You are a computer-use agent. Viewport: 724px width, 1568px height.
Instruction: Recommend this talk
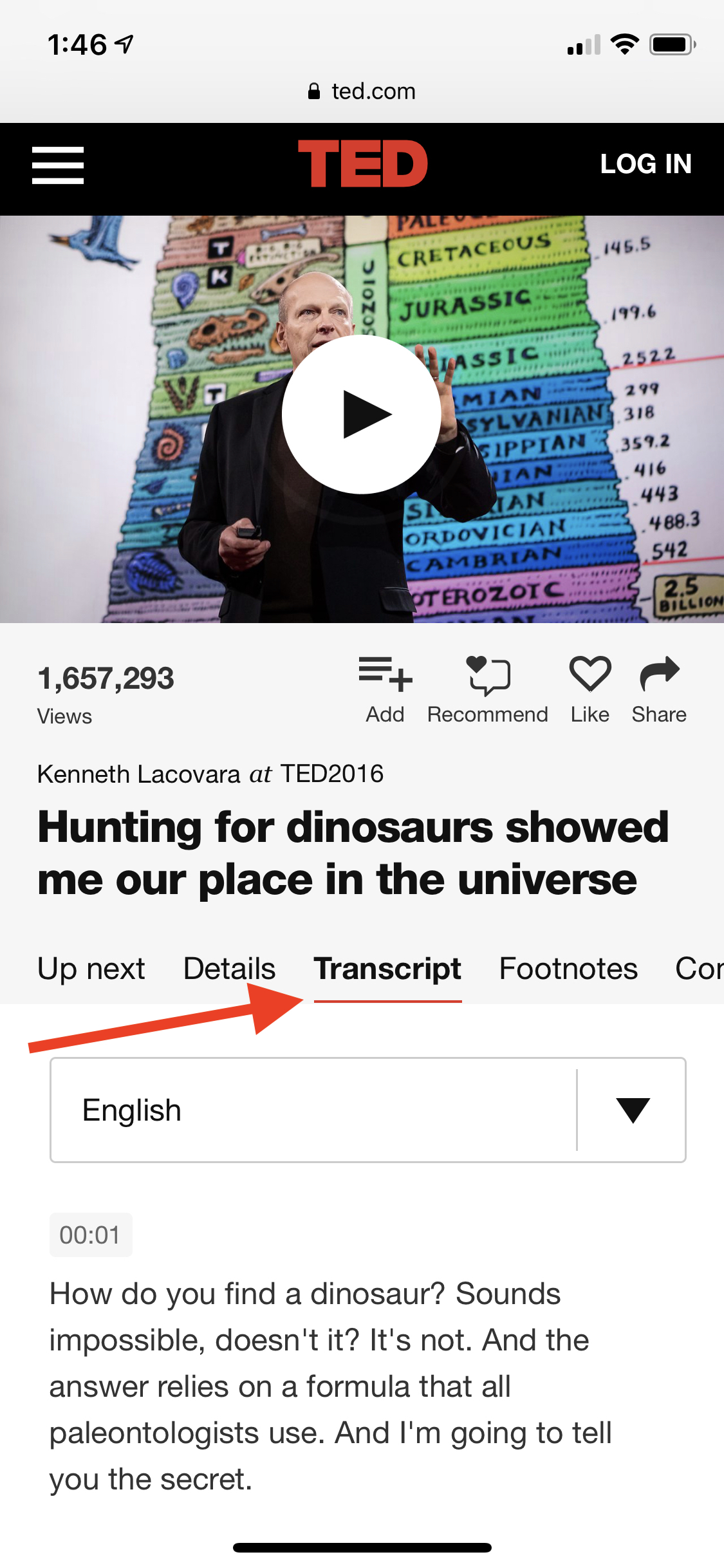pyautogui.click(x=488, y=690)
